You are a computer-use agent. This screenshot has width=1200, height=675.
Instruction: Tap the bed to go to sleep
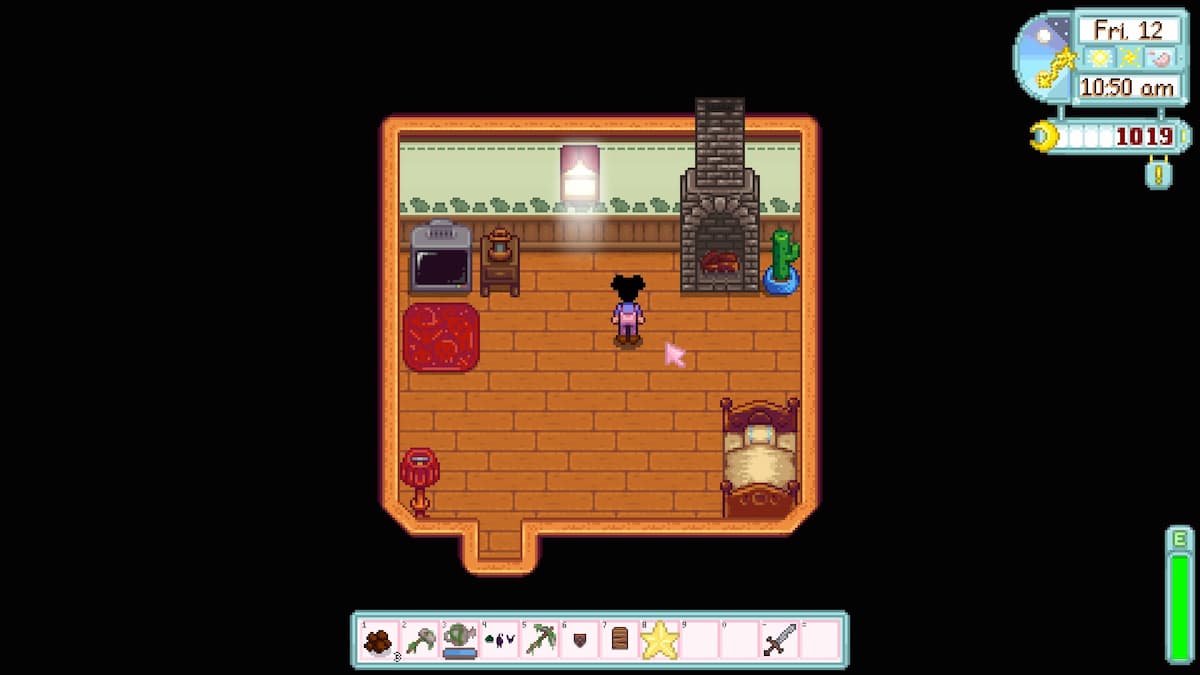click(x=760, y=458)
